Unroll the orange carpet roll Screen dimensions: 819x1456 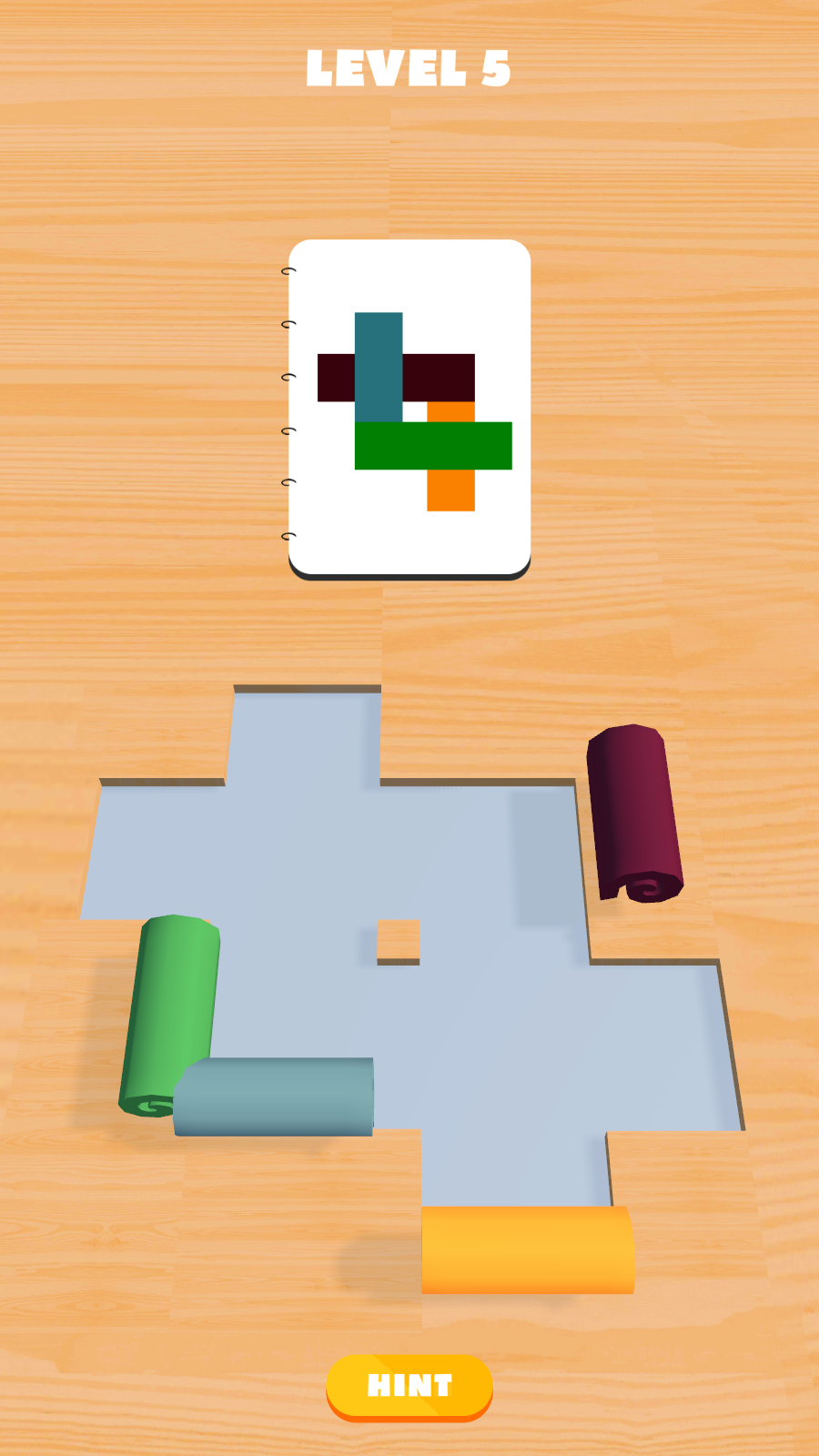coord(527,1249)
